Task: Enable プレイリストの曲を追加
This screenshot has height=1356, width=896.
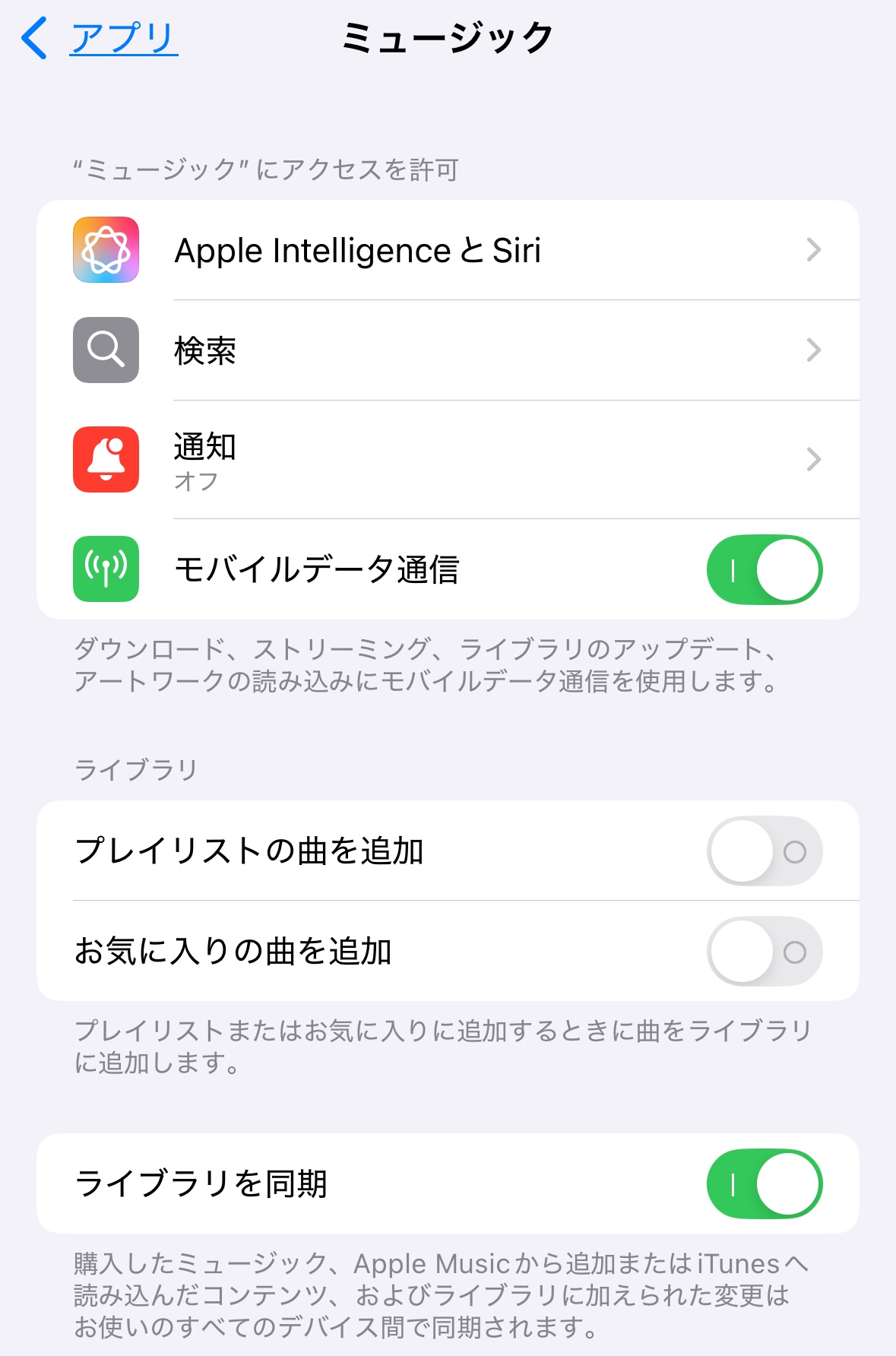Action: pos(764,851)
